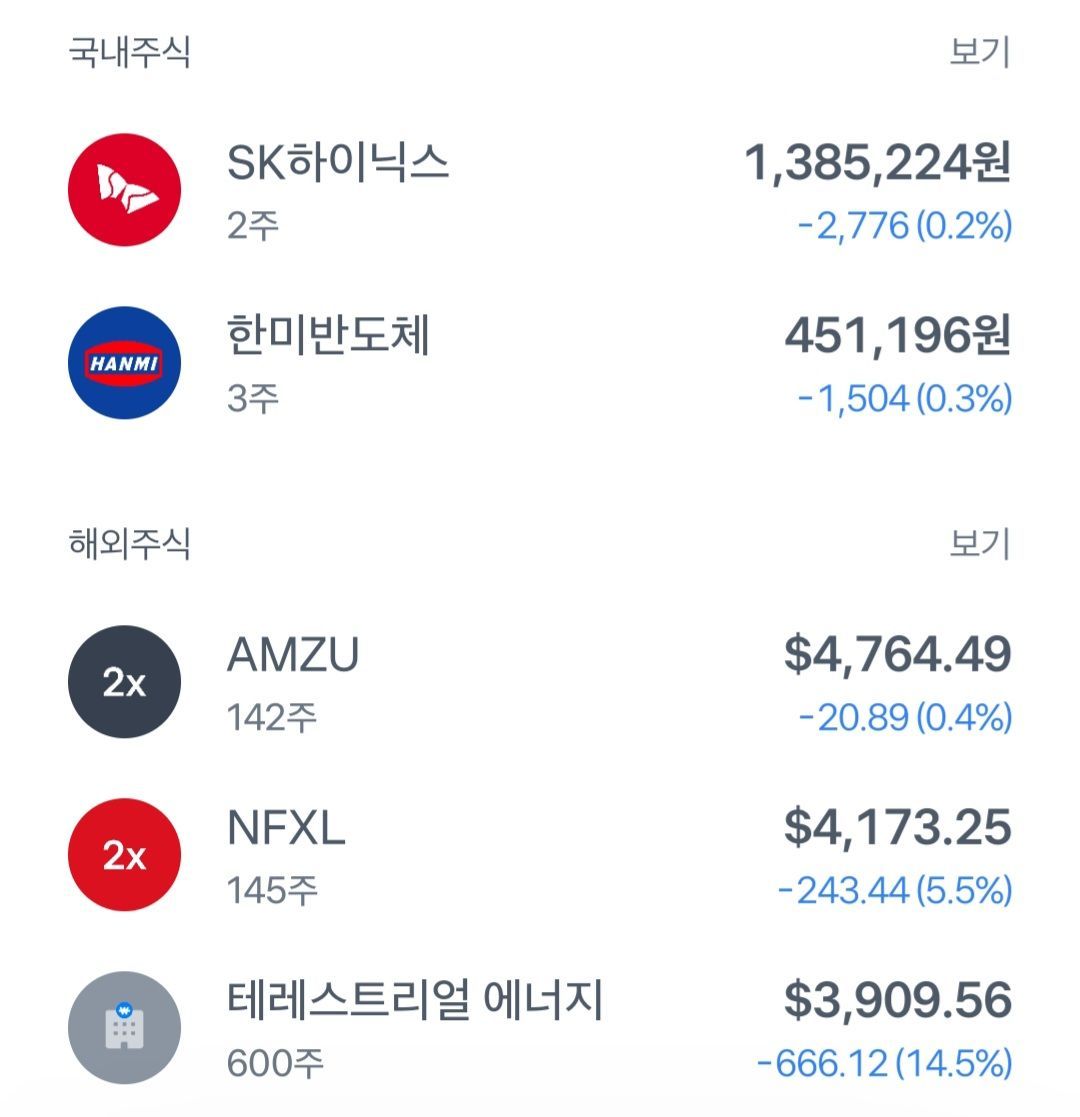
Task: Select the HANMI 한미반도체 logo icon
Action: [x=124, y=364]
